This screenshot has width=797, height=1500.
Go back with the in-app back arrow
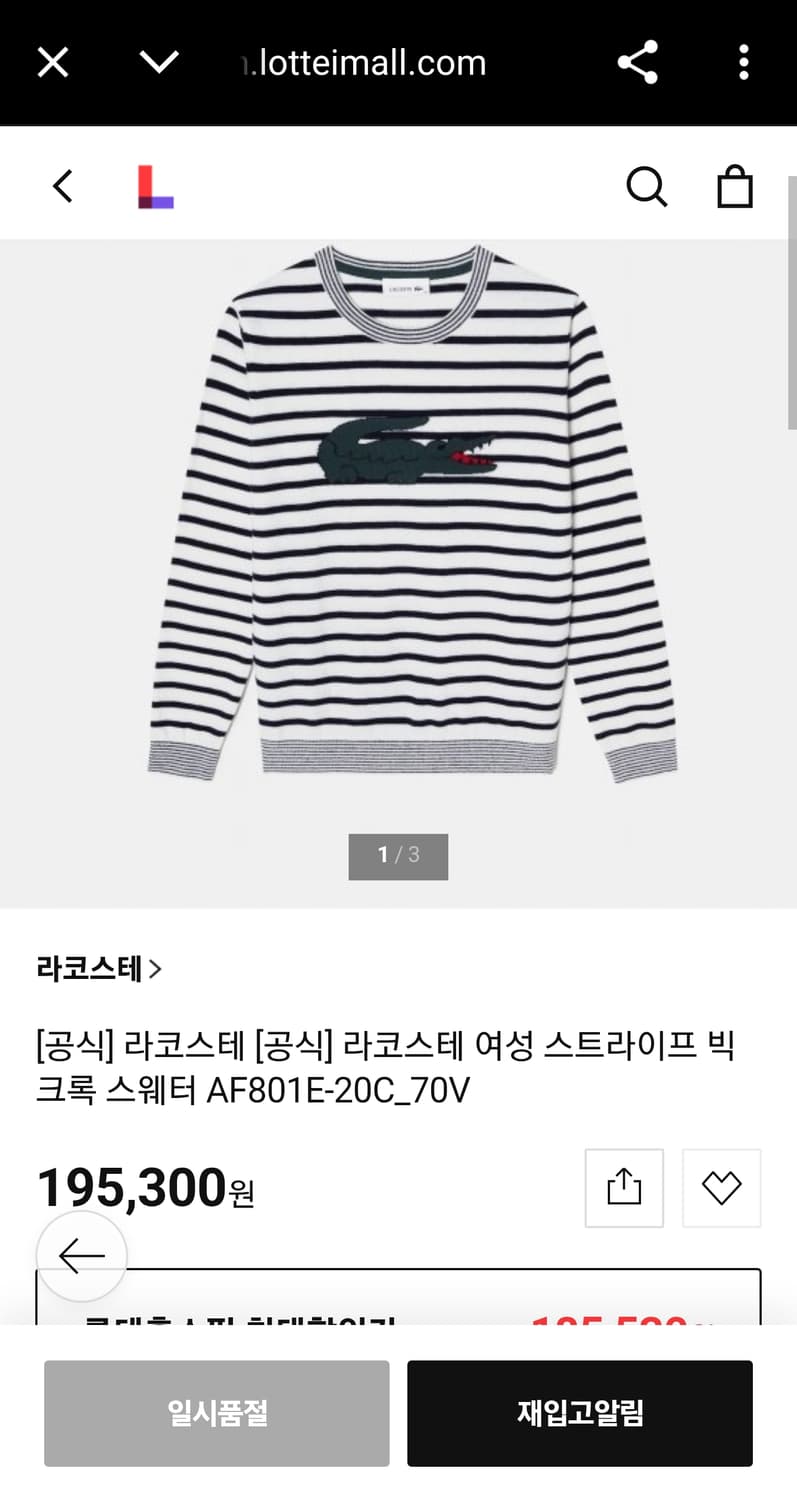click(62, 186)
